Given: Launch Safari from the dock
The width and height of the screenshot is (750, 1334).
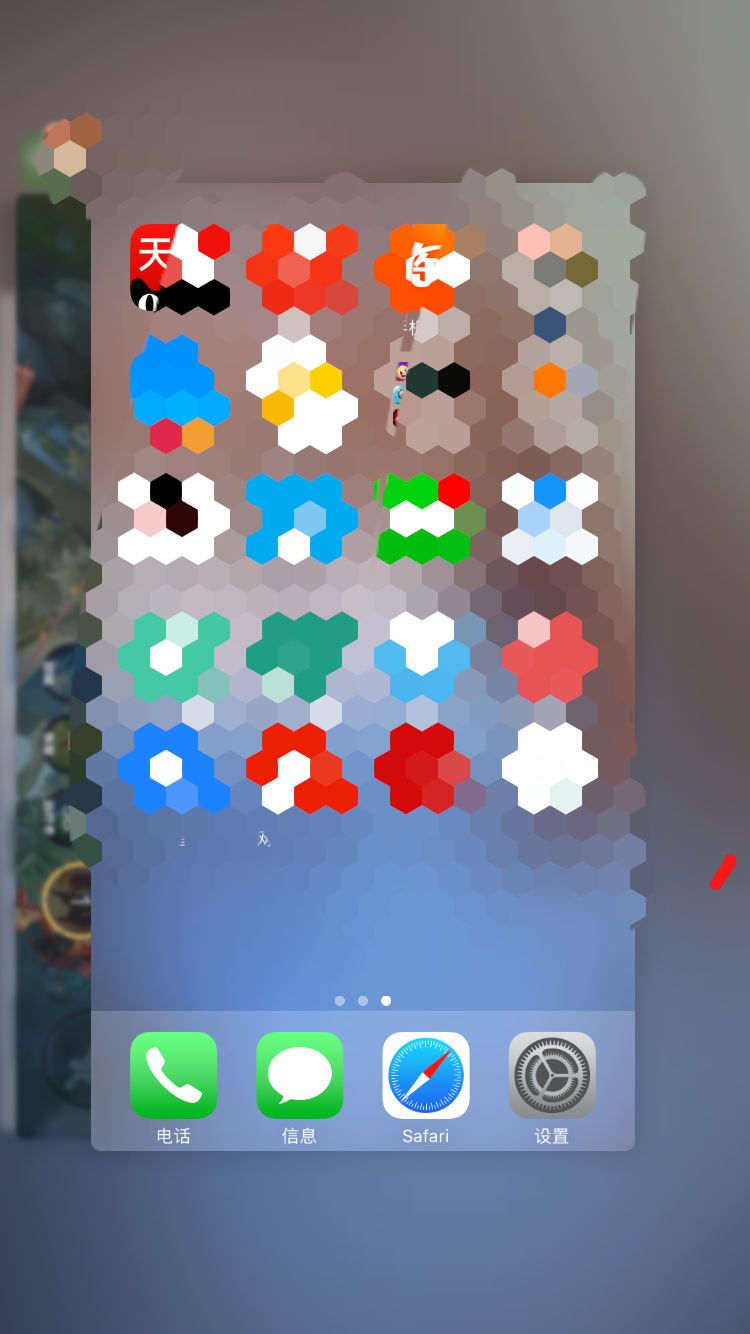Looking at the screenshot, I should (426, 1075).
